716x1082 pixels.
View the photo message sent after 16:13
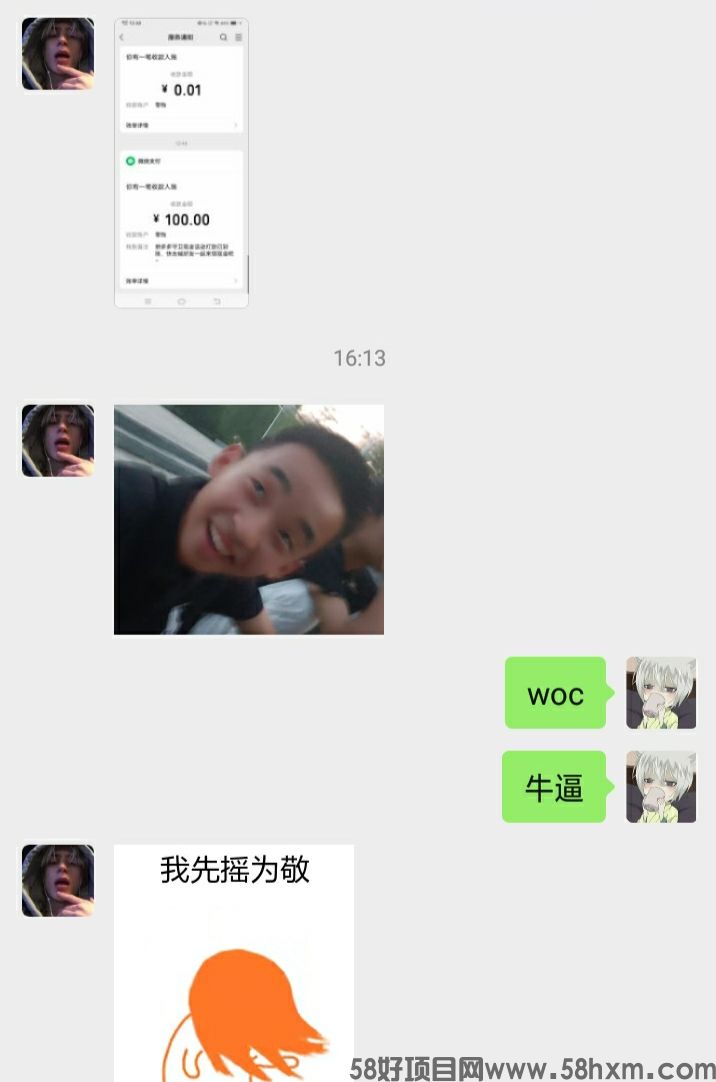coord(248,519)
